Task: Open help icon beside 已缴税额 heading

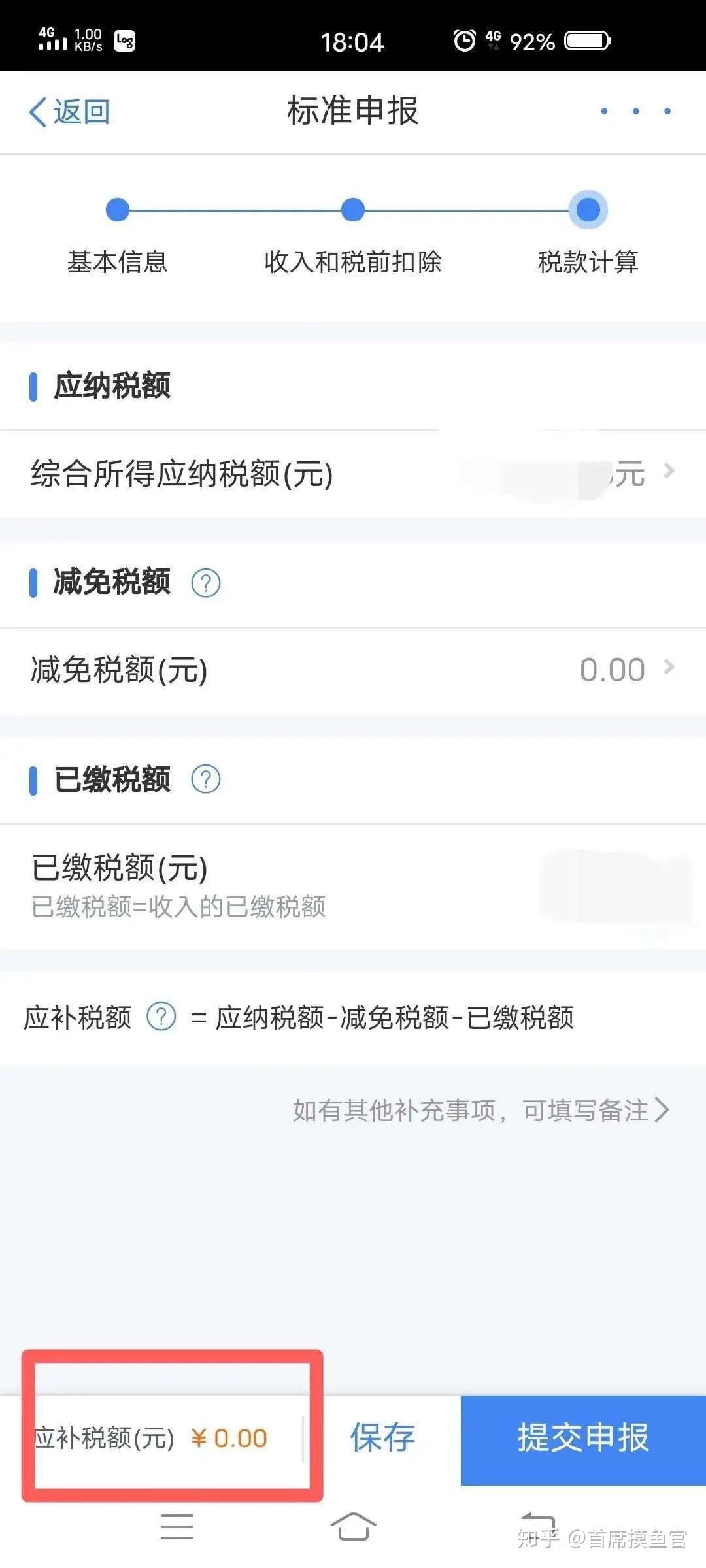Action: pyautogui.click(x=205, y=779)
